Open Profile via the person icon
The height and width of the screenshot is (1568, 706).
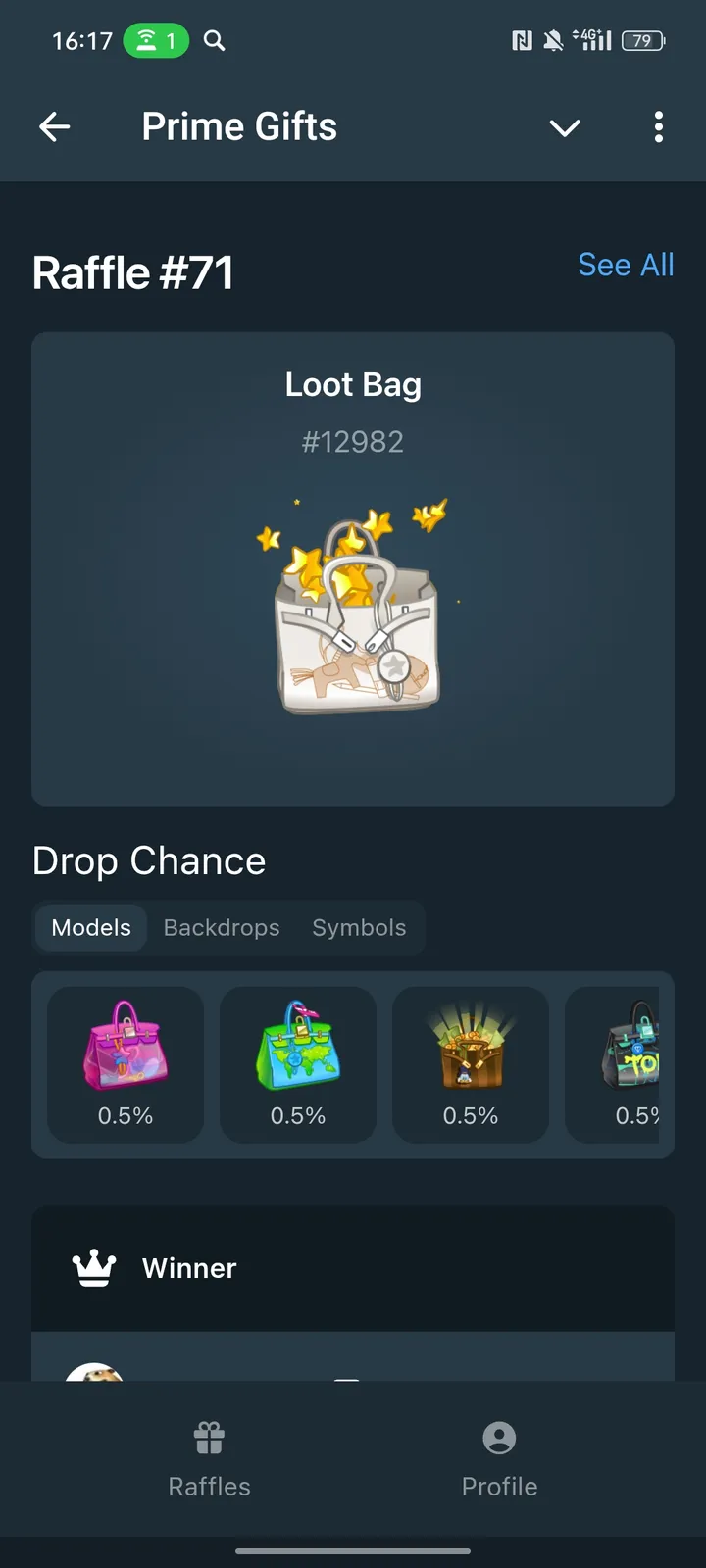[x=499, y=1437]
